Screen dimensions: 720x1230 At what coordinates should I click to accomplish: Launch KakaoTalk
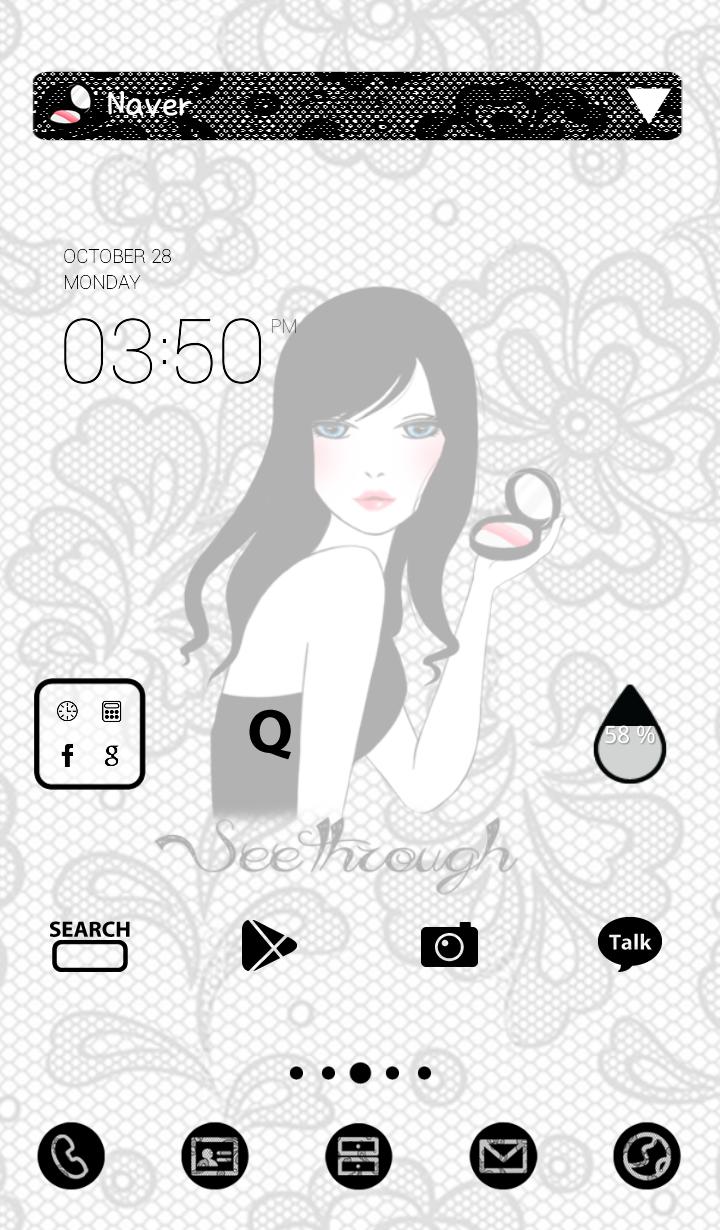pos(630,944)
